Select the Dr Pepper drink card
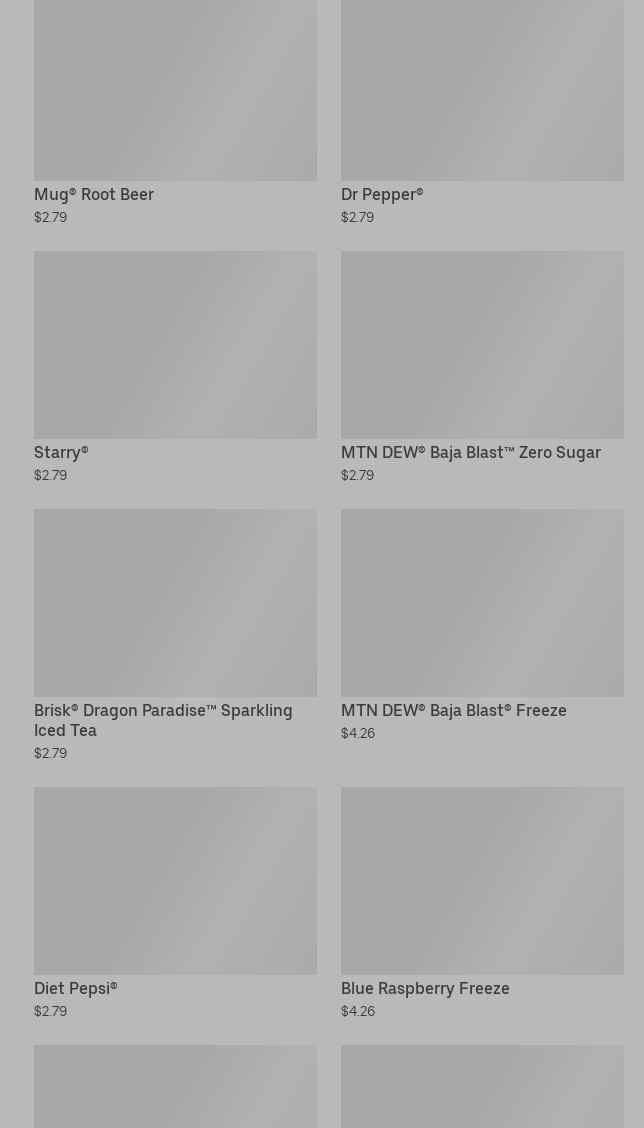Screen dimensions: 644x1128 pyautogui.click(x=482, y=112)
